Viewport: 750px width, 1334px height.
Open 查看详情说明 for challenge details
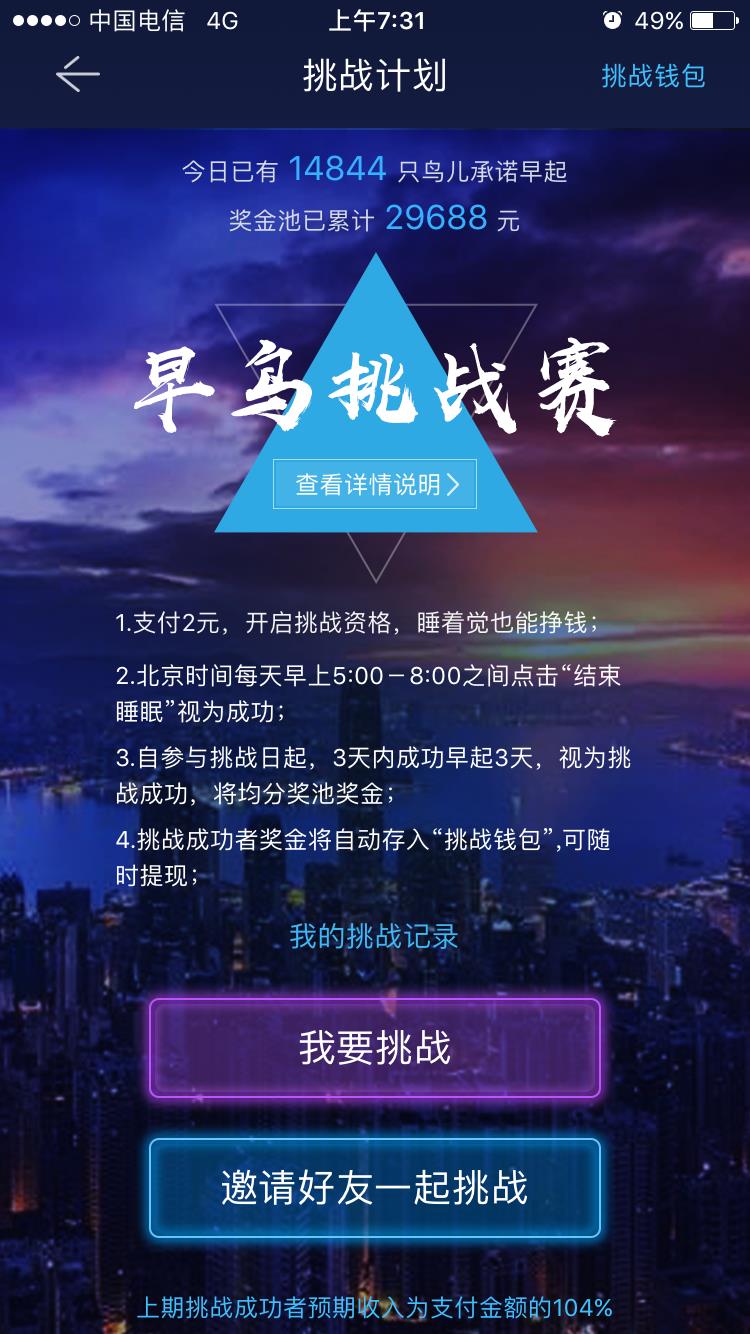click(375, 485)
